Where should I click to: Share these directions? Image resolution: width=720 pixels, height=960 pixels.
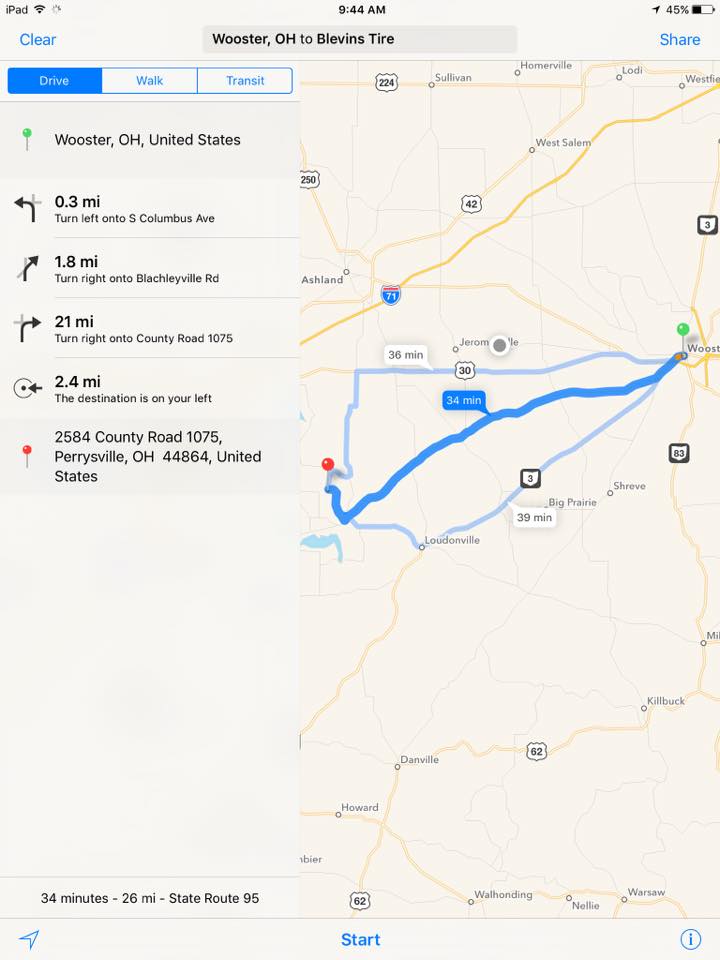[679, 40]
